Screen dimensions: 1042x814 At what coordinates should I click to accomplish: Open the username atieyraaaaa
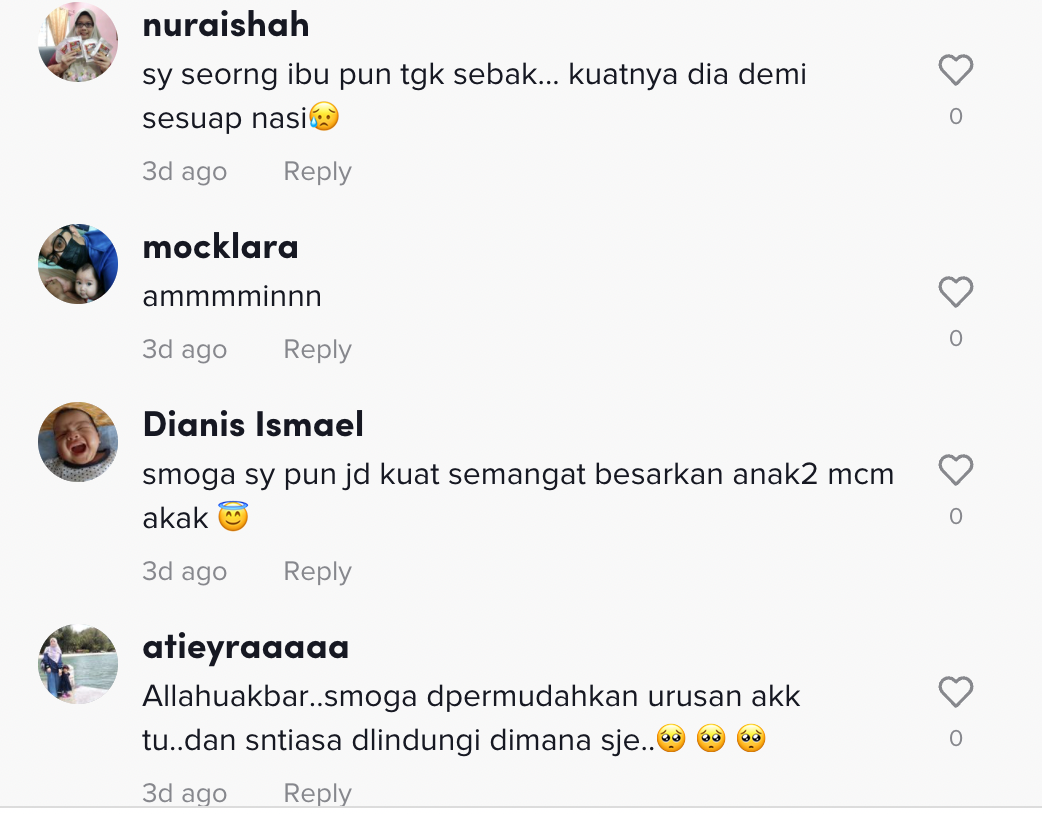(246, 647)
